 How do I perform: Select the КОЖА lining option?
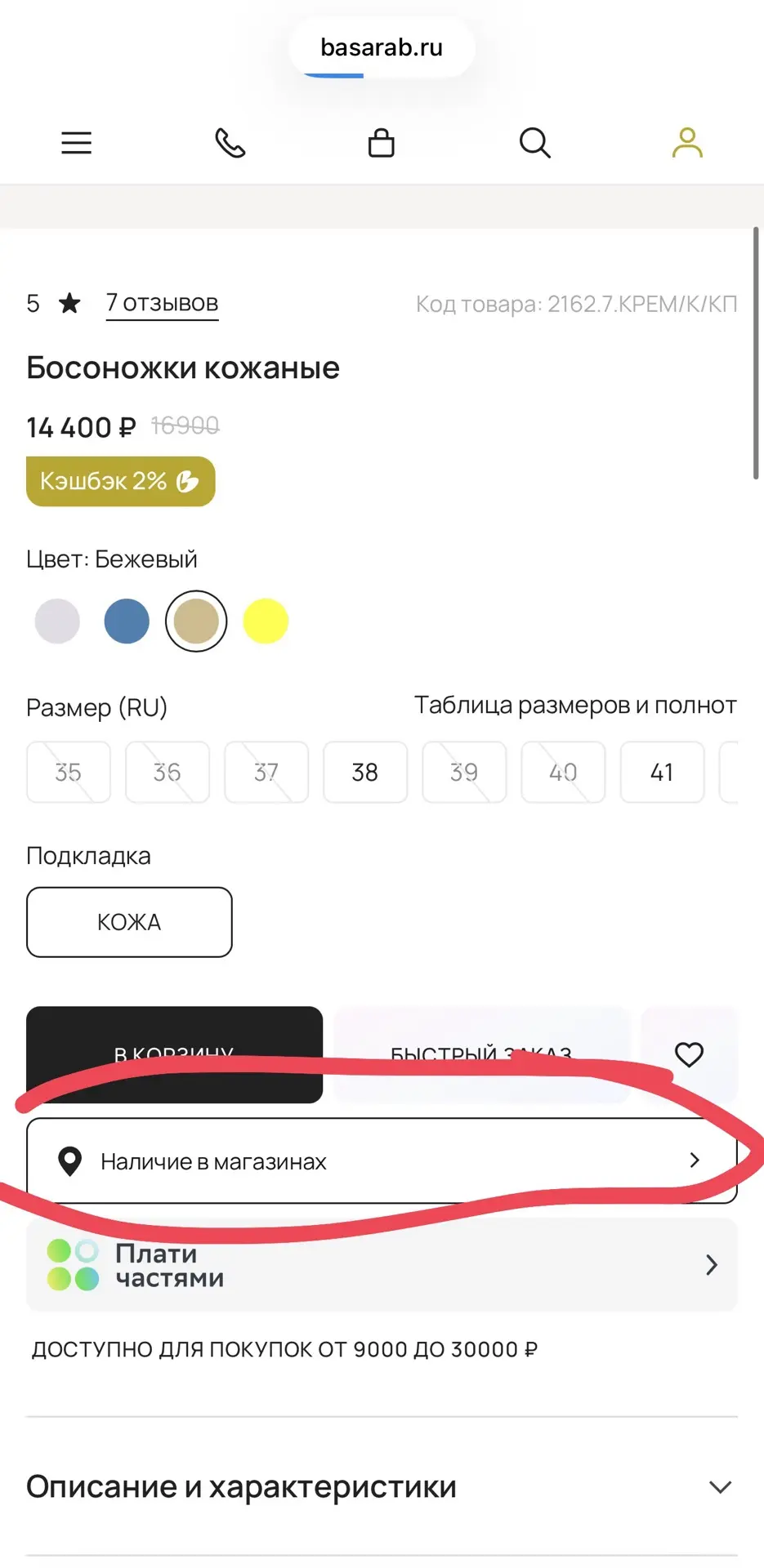click(129, 922)
